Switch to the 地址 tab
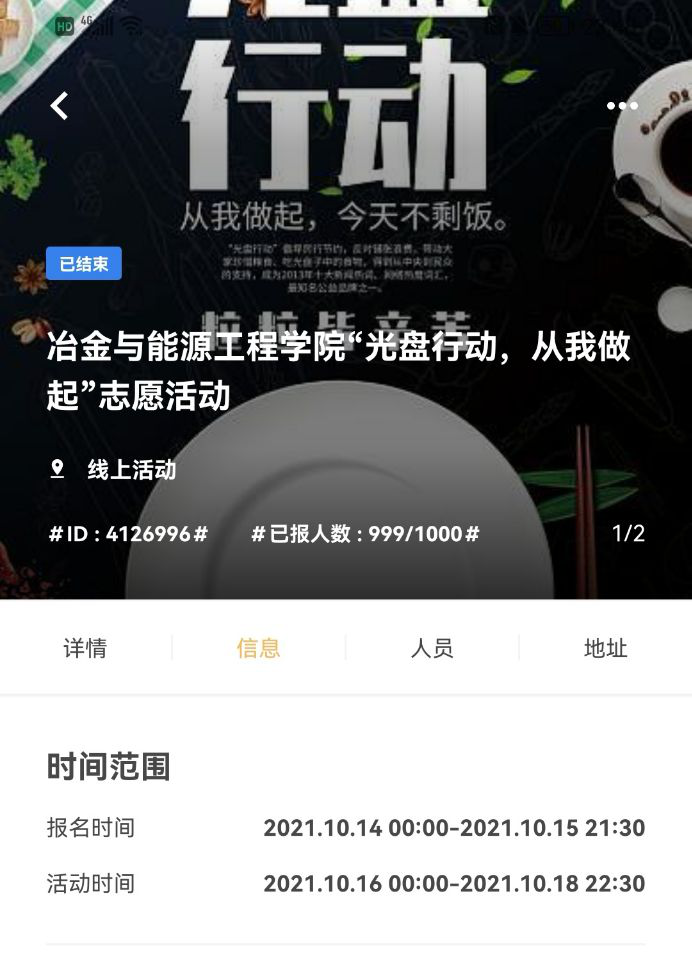 (605, 648)
